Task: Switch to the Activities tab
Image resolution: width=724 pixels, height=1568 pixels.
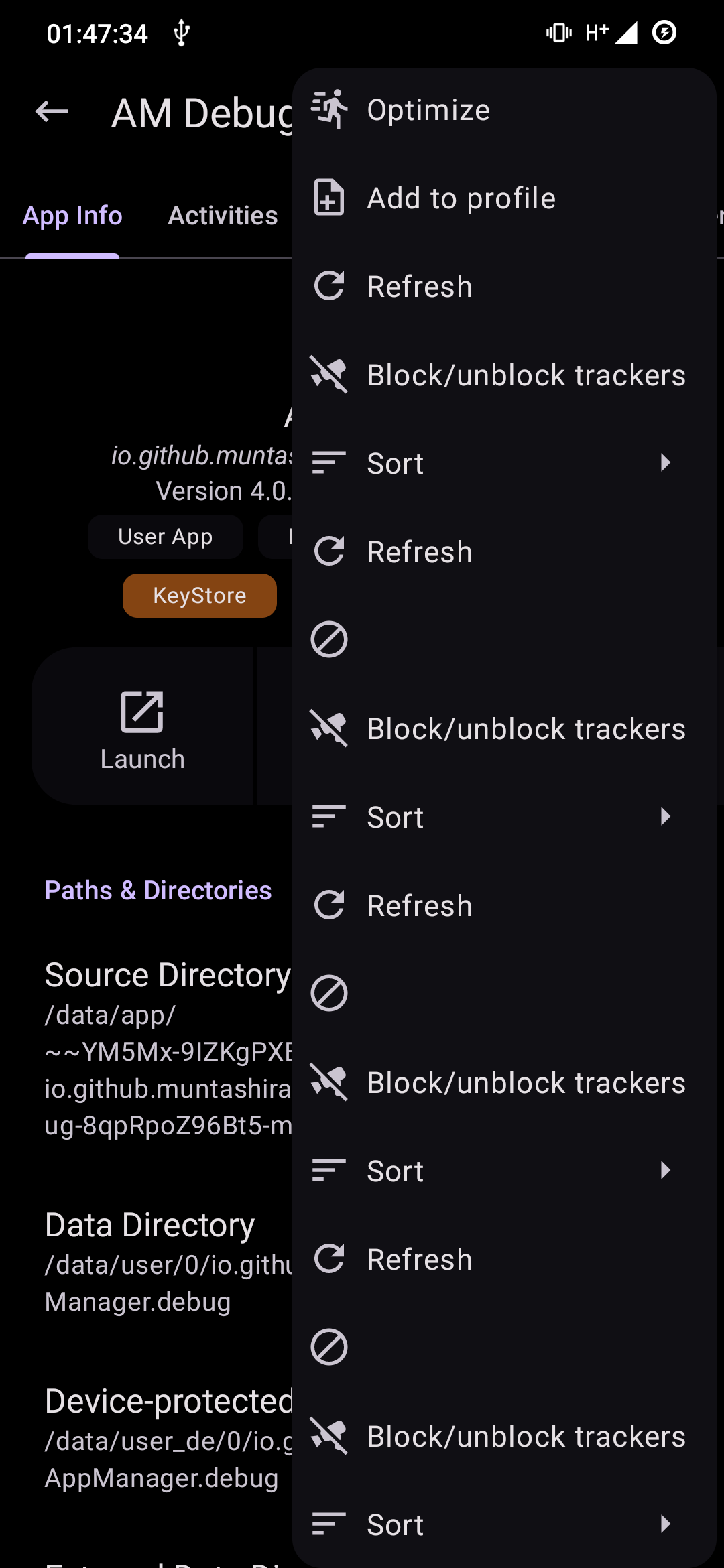Action: tap(223, 215)
